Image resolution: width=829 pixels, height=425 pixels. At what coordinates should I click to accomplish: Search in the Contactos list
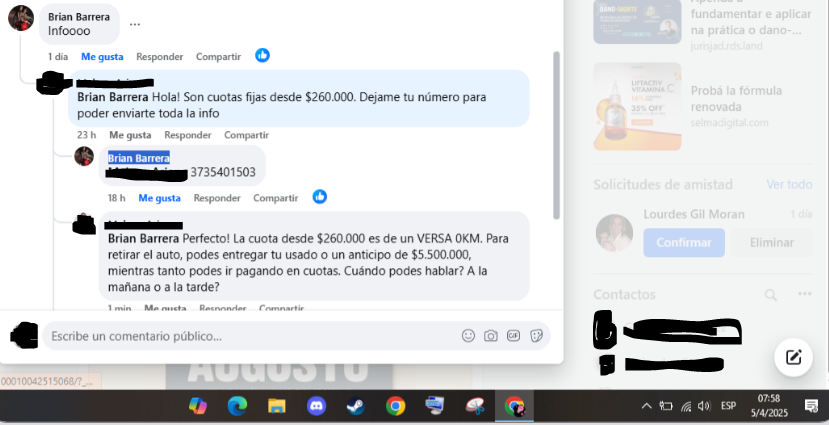click(770, 295)
